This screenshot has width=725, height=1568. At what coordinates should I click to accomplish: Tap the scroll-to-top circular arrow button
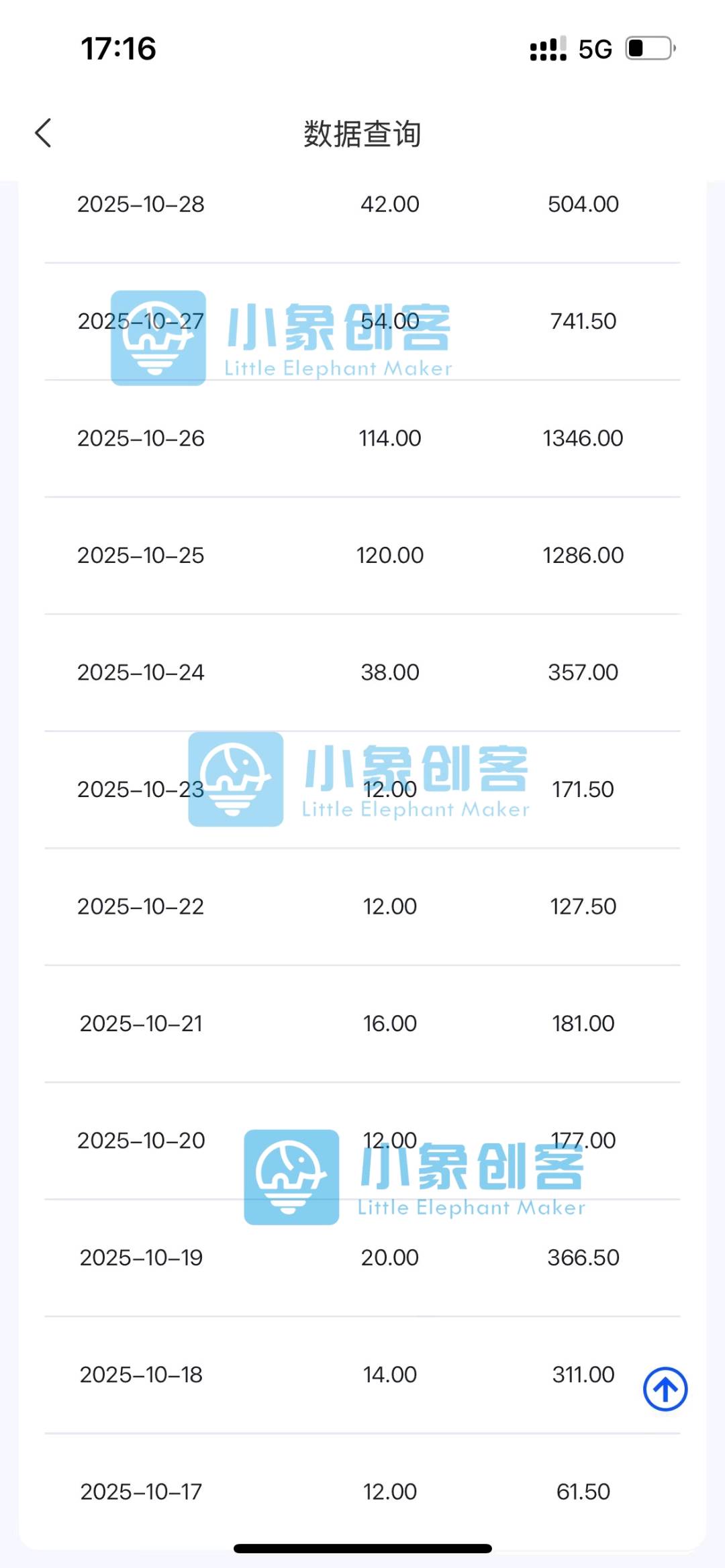(x=665, y=1388)
